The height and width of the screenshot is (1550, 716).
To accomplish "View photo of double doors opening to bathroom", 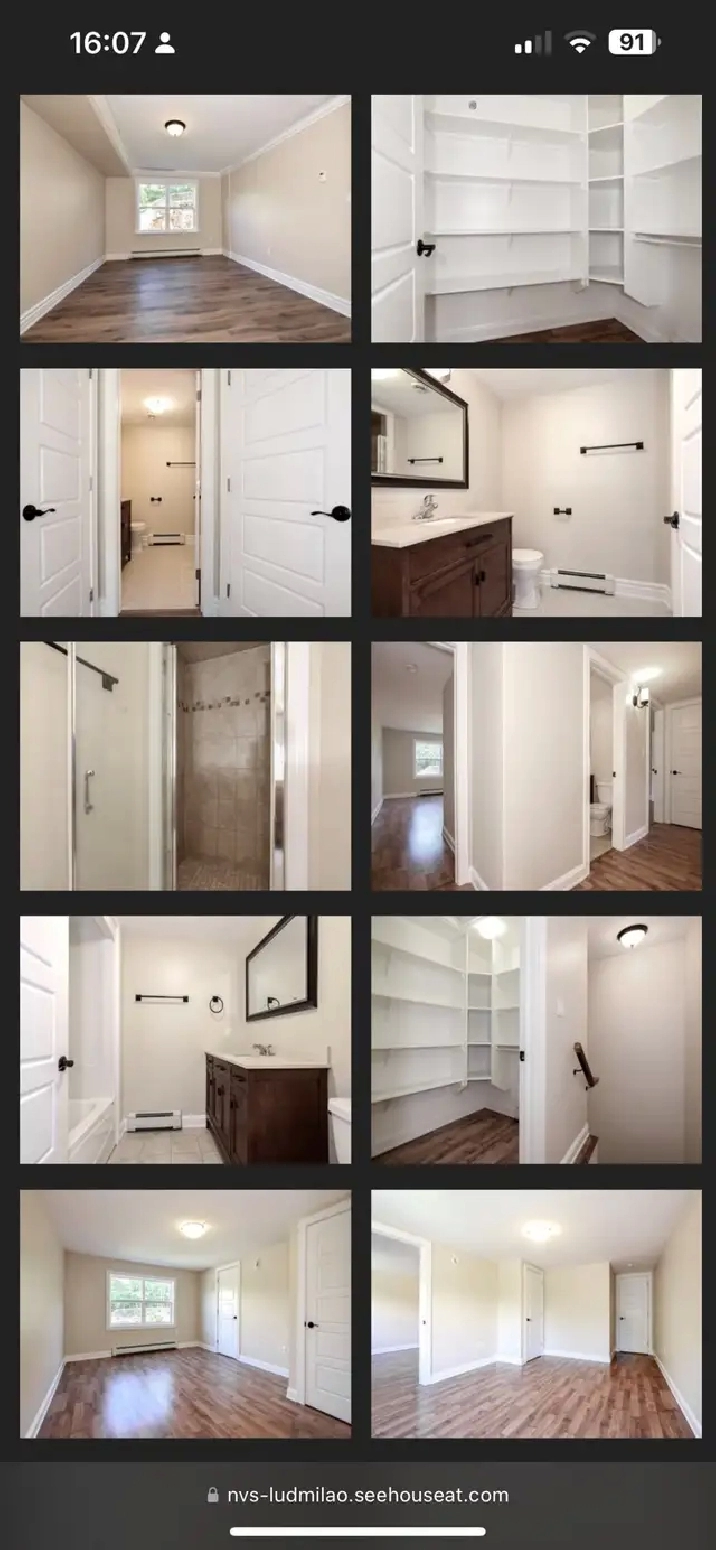I will 185,493.
